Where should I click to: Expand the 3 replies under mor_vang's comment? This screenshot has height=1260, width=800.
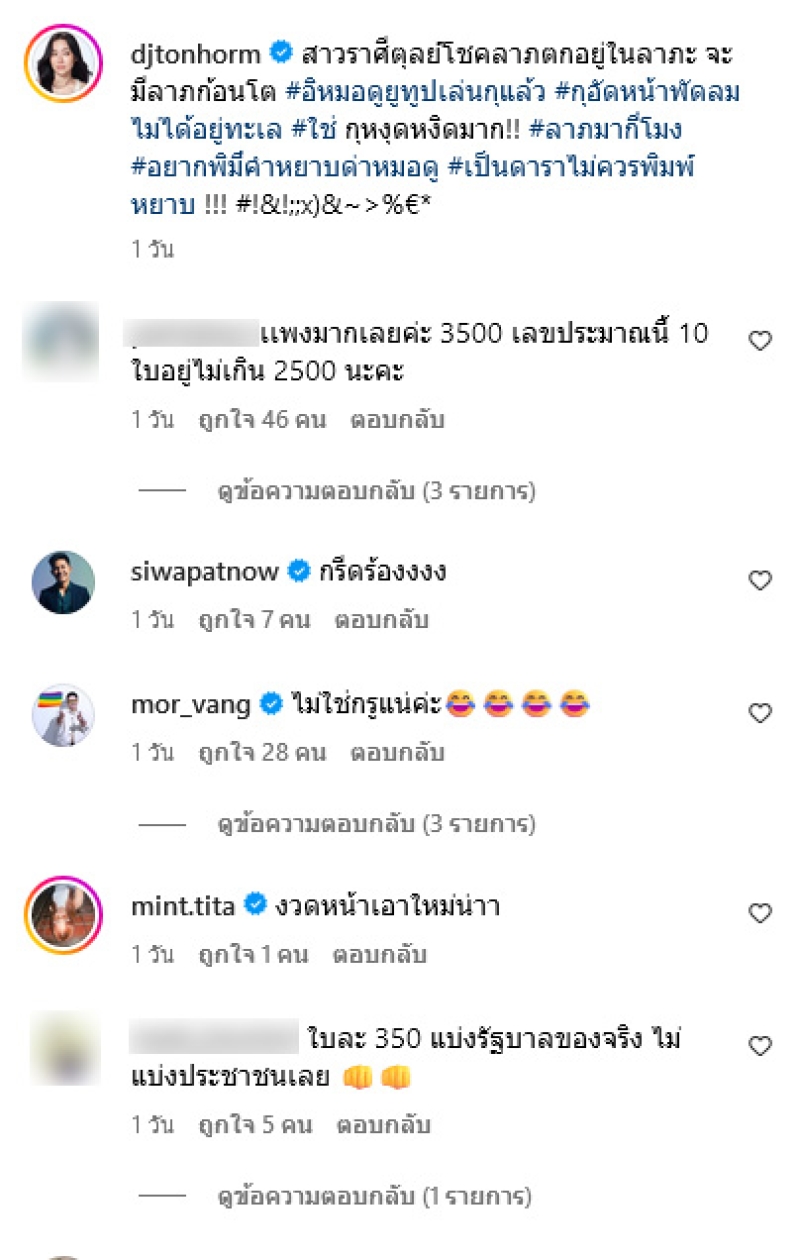(377, 824)
